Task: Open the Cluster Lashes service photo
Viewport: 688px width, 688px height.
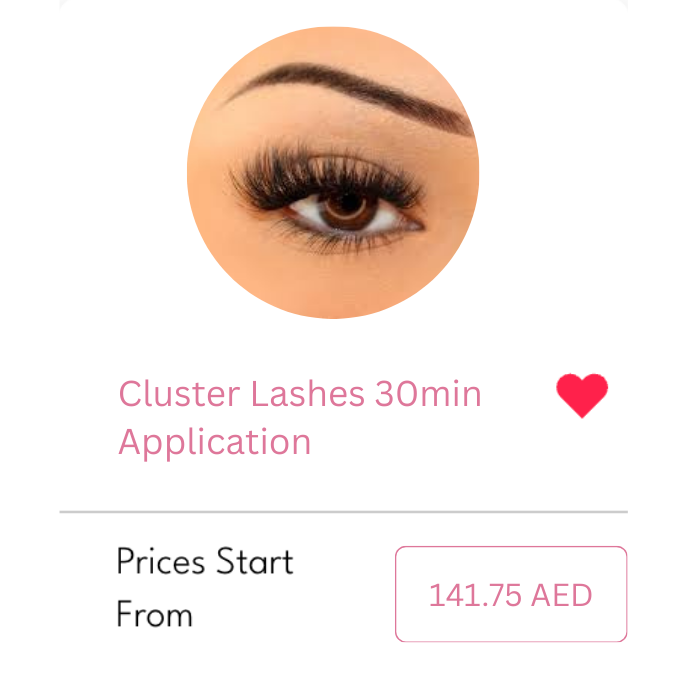Action: tap(333, 173)
